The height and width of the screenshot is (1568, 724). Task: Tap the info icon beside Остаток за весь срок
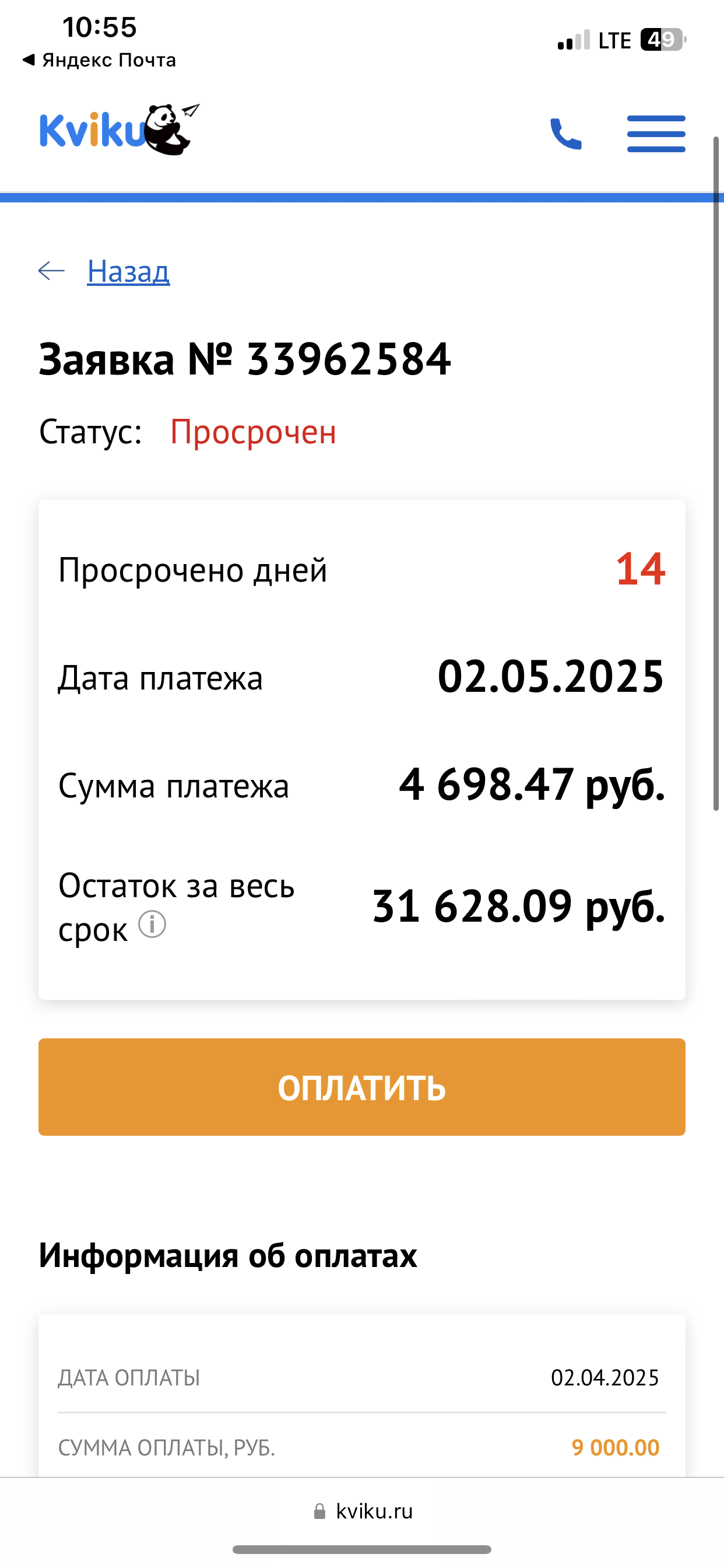152,925
